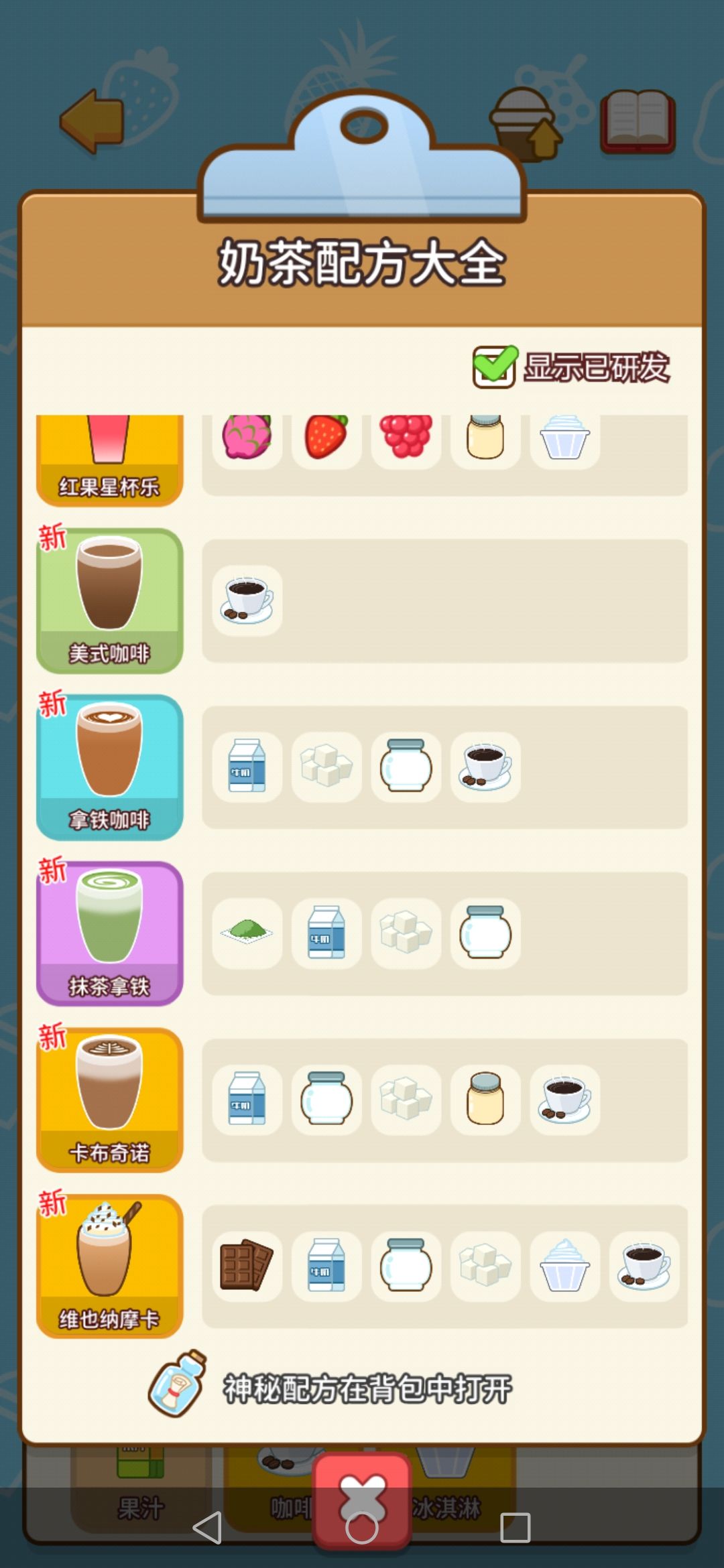Click the milk carton icon in 拿铁咖啡 recipe
The height and width of the screenshot is (1568, 724).
click(x=247, y=765)
